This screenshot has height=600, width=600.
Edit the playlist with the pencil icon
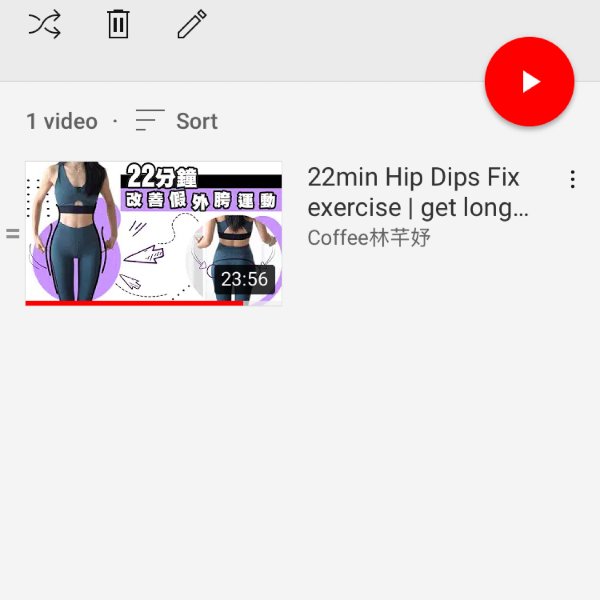[x=191, y=24]
